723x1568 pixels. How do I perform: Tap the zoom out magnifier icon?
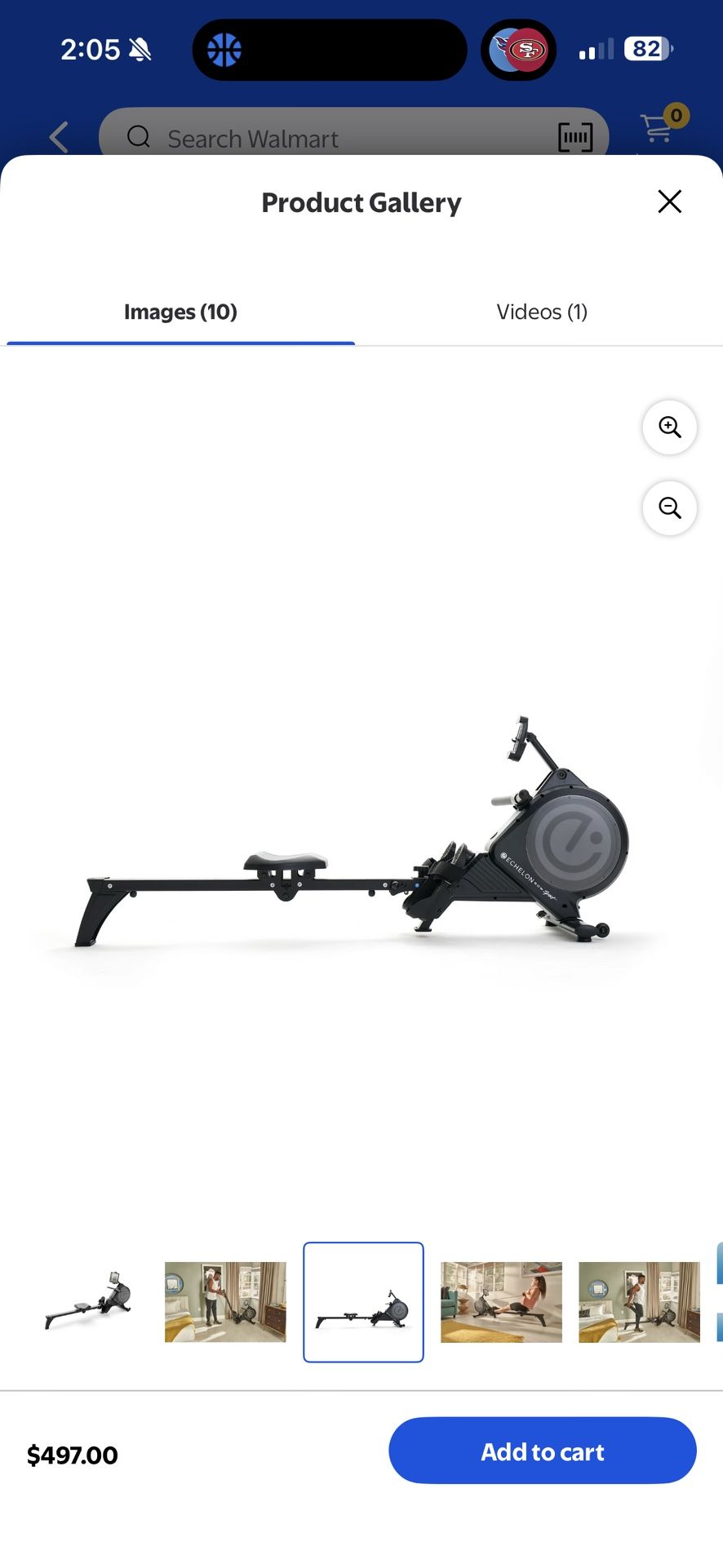[669, 508]
